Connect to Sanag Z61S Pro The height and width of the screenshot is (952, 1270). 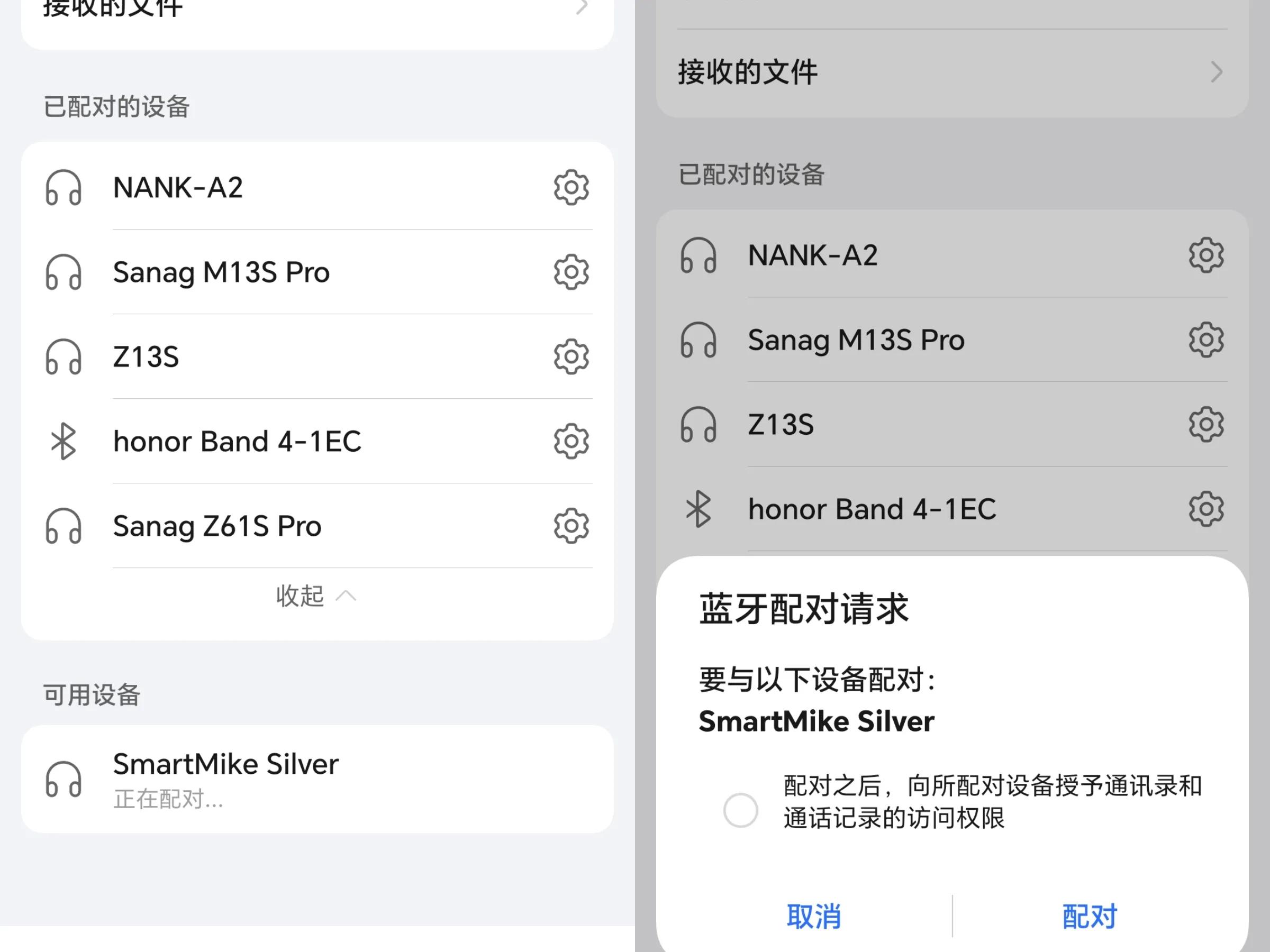click(217, 526)
